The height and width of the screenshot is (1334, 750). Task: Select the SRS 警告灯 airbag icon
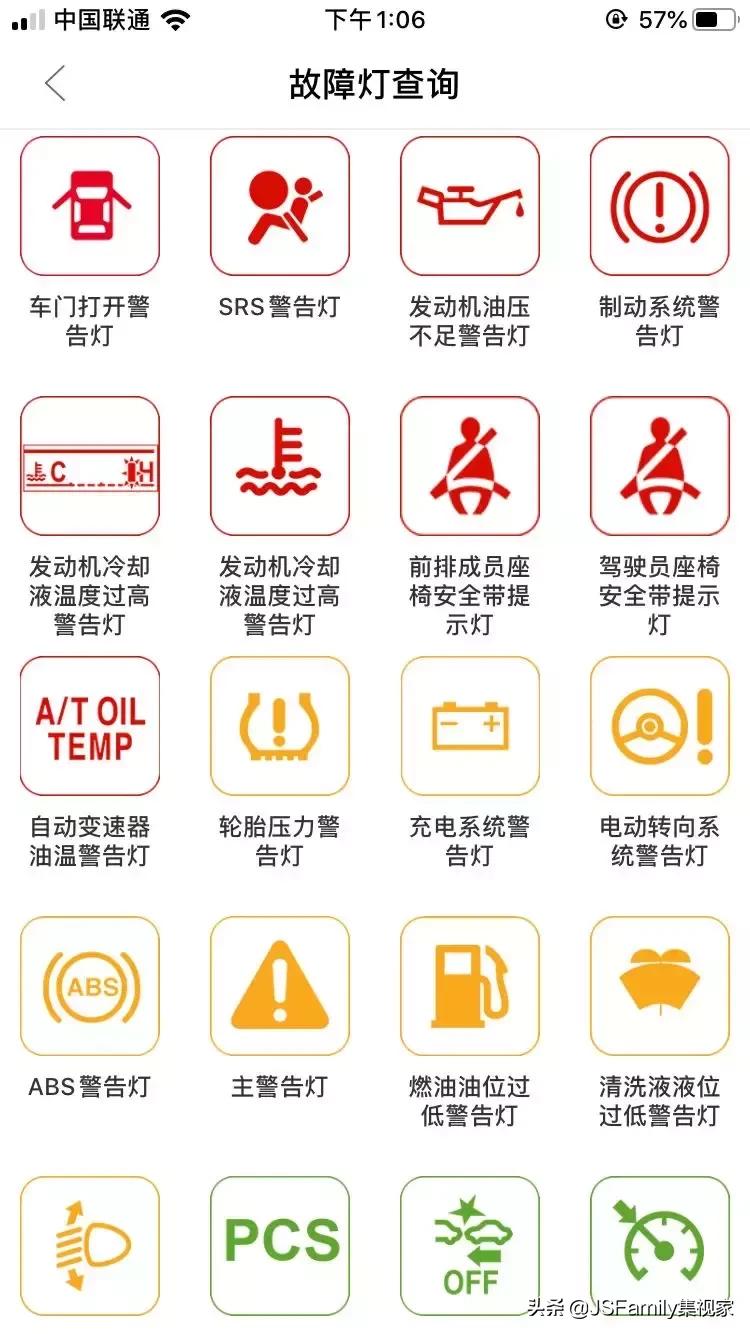coord(280,205)
